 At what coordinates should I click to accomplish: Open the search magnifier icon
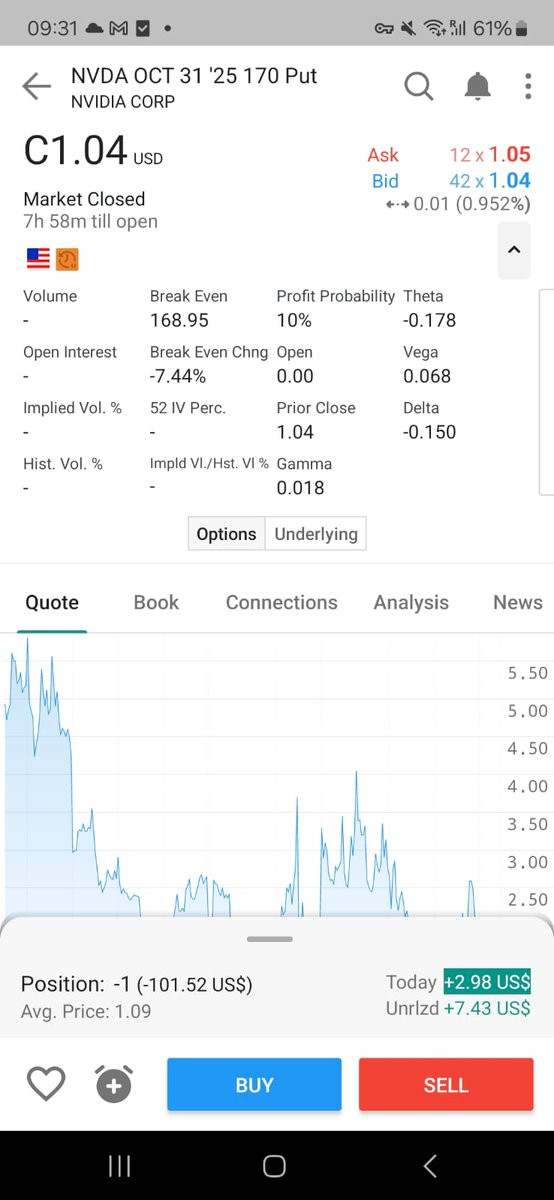tap(419, 87)
